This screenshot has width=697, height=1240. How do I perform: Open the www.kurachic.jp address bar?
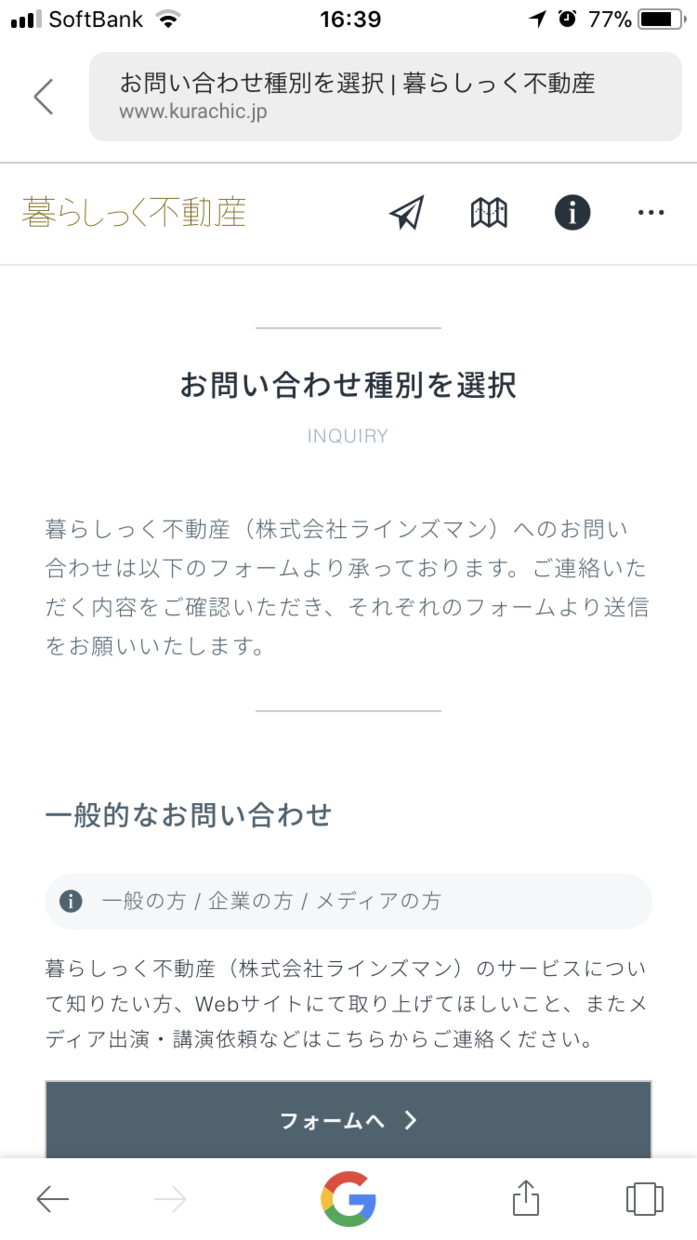(385, 97)
